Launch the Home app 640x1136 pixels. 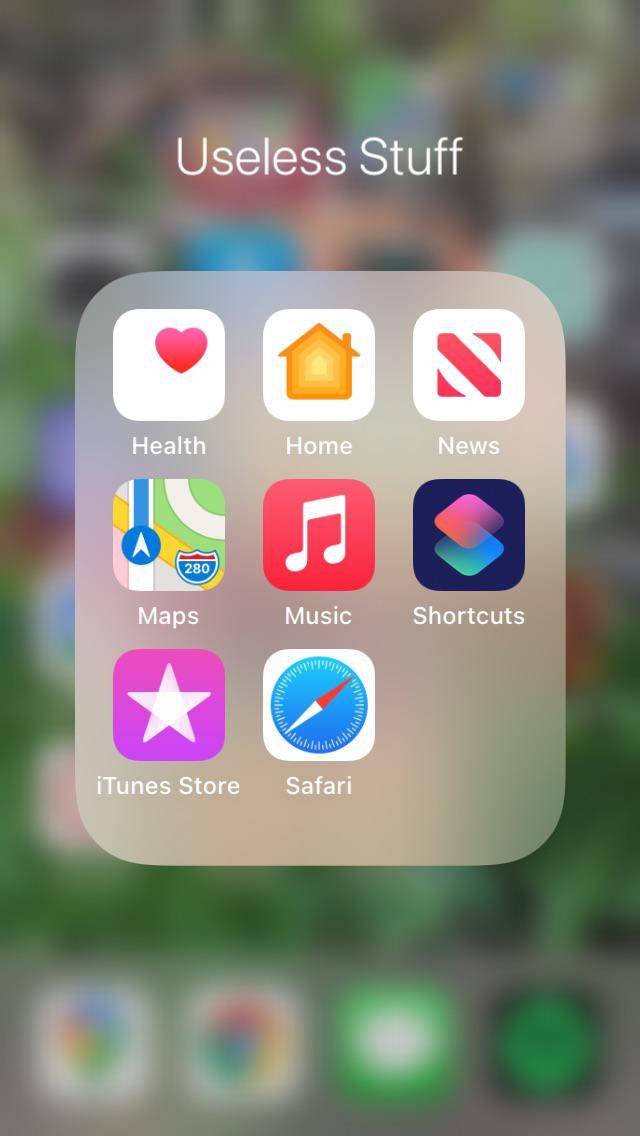click(x=319, y=365)
